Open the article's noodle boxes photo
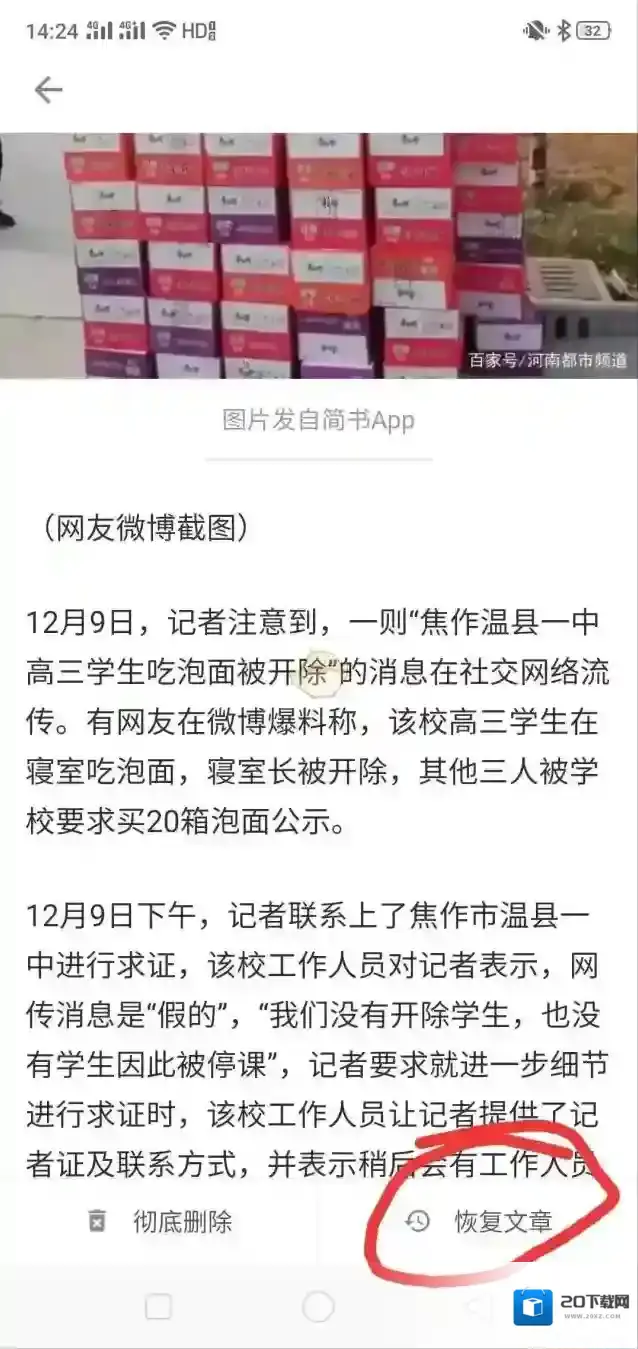638x1349 pixels. coord(318,256)
